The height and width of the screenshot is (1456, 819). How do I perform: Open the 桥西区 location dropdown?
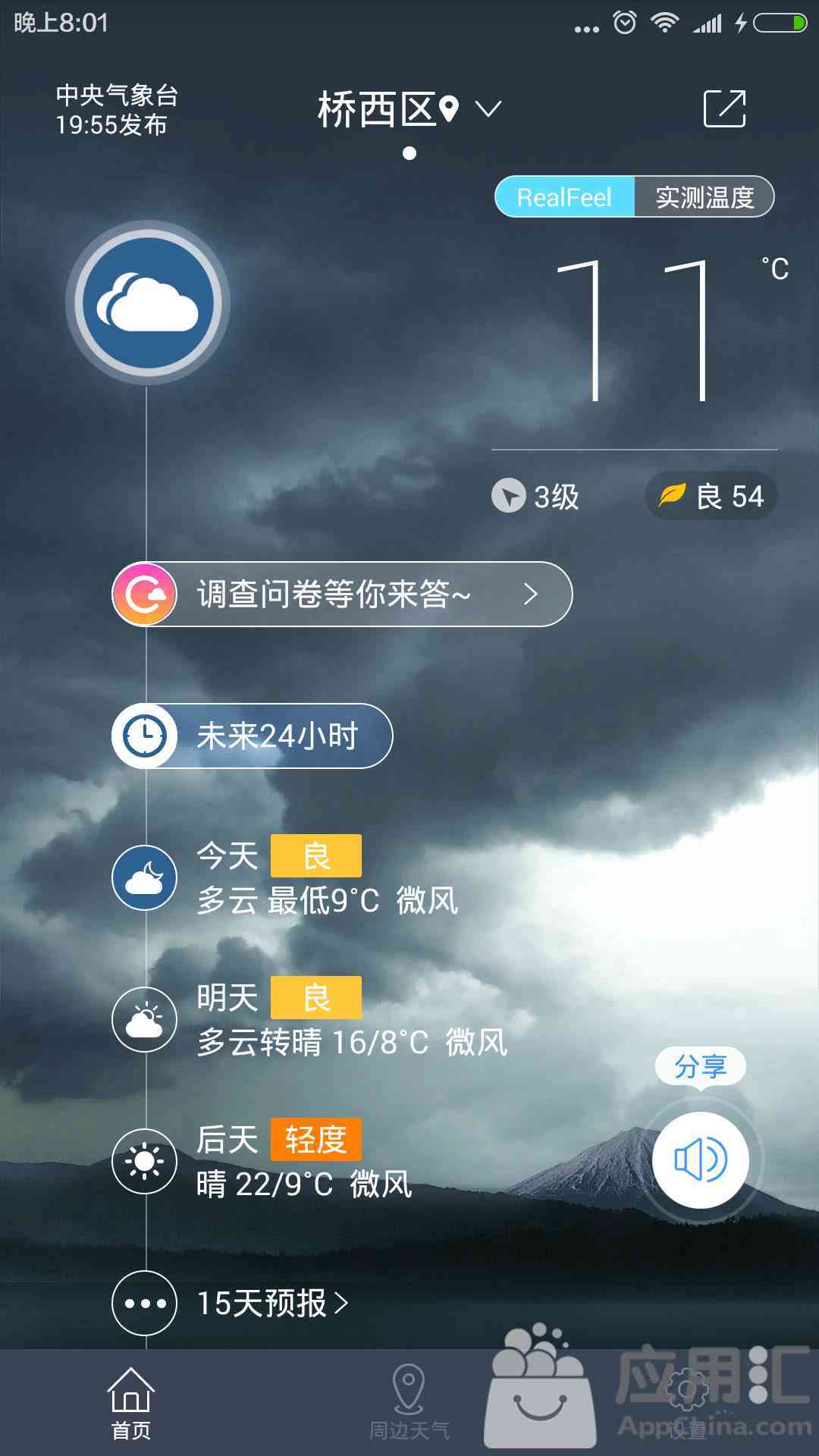pyautogui.click(x=409, y=110)
